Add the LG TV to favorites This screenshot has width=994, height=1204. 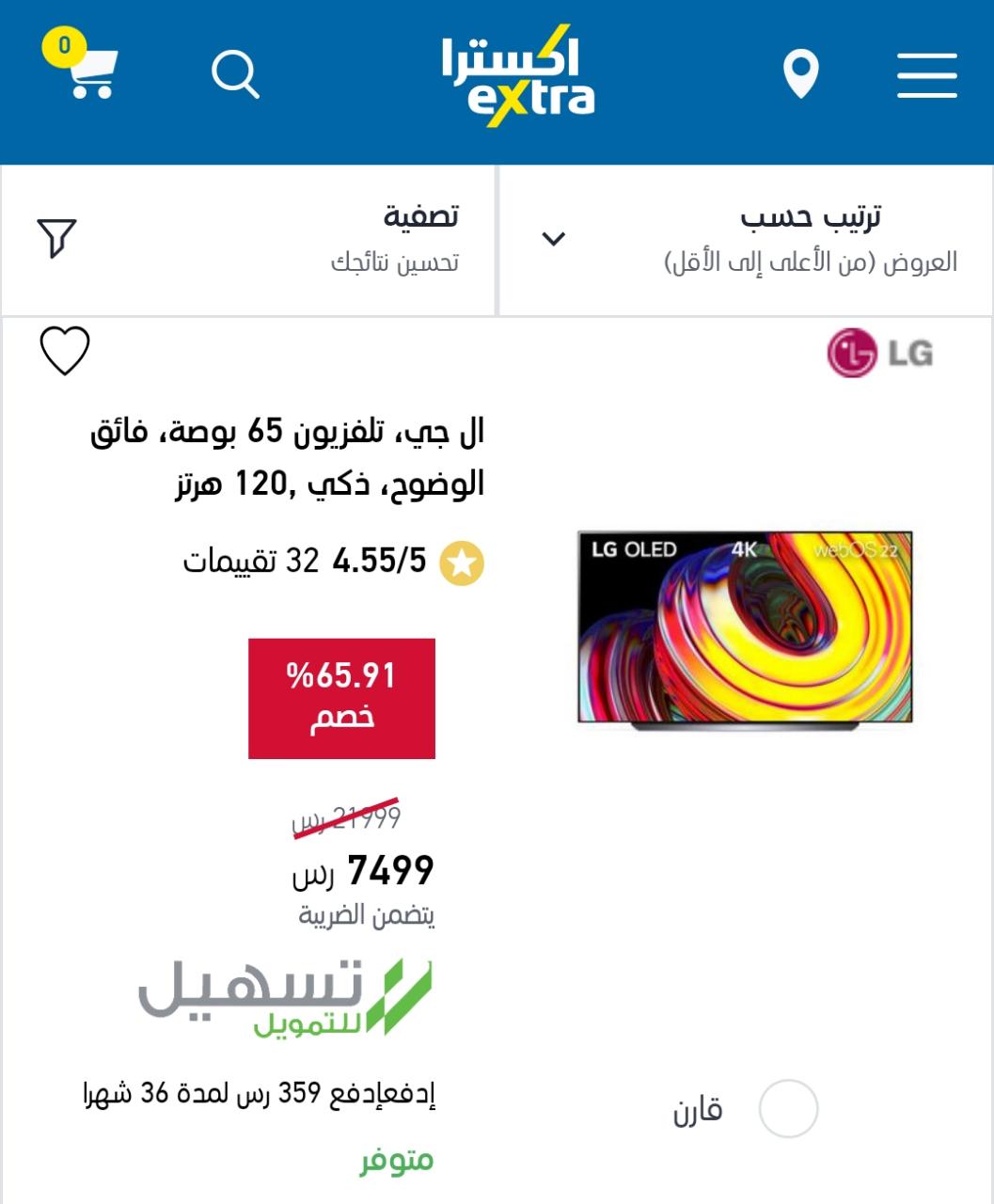(x=65, y=352)
